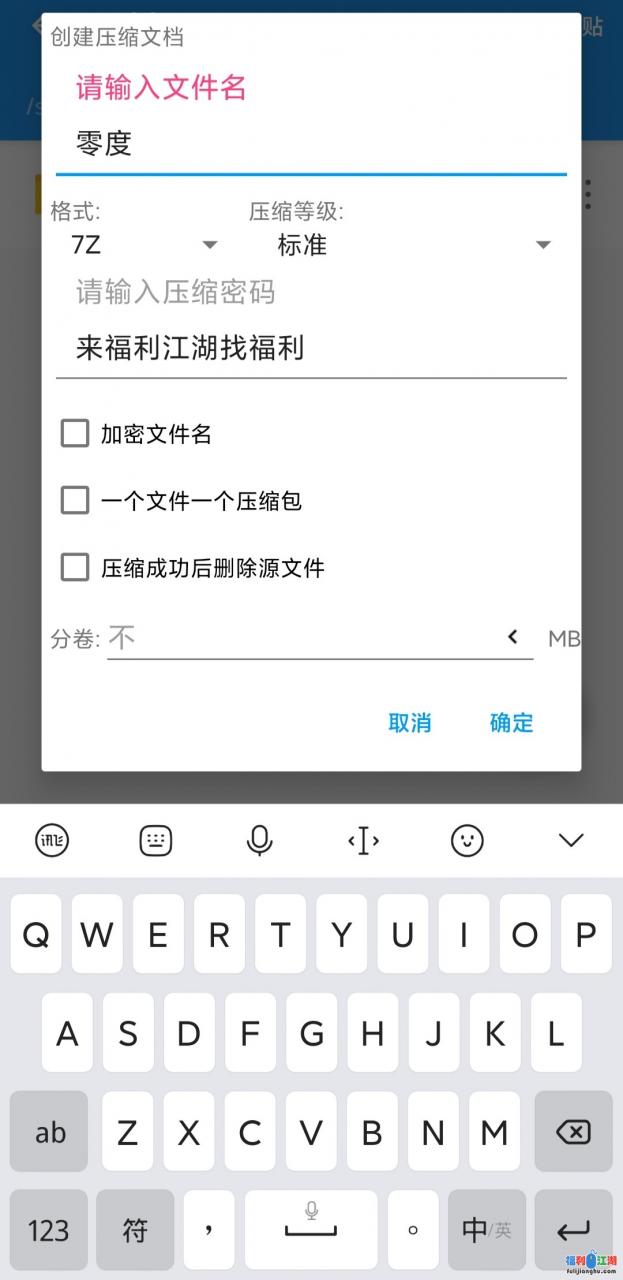623x1280 pixels.
Task: Confirm with the 确定 button
Action: click(x=511, y=723)
